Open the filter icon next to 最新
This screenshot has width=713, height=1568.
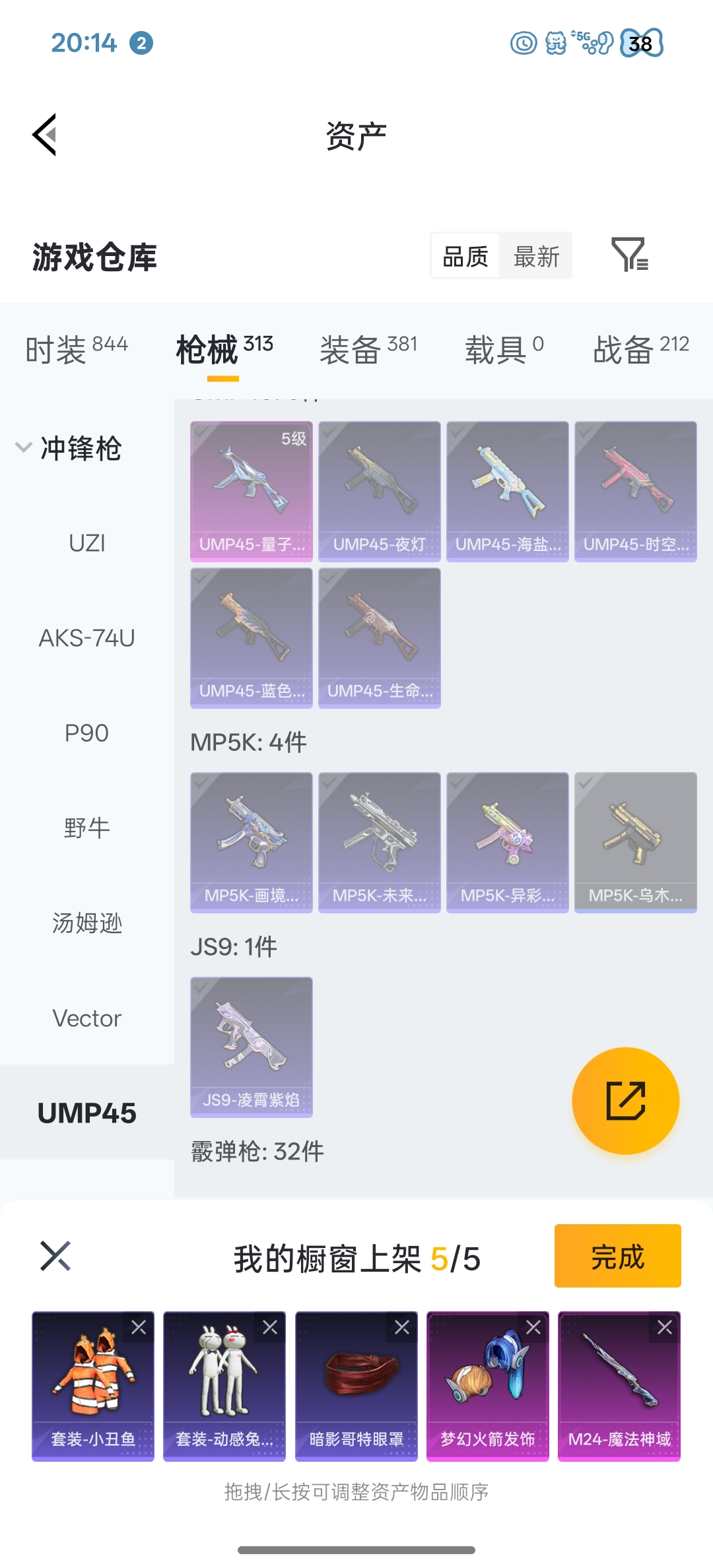pyautogui.click(x=630, y=255)
